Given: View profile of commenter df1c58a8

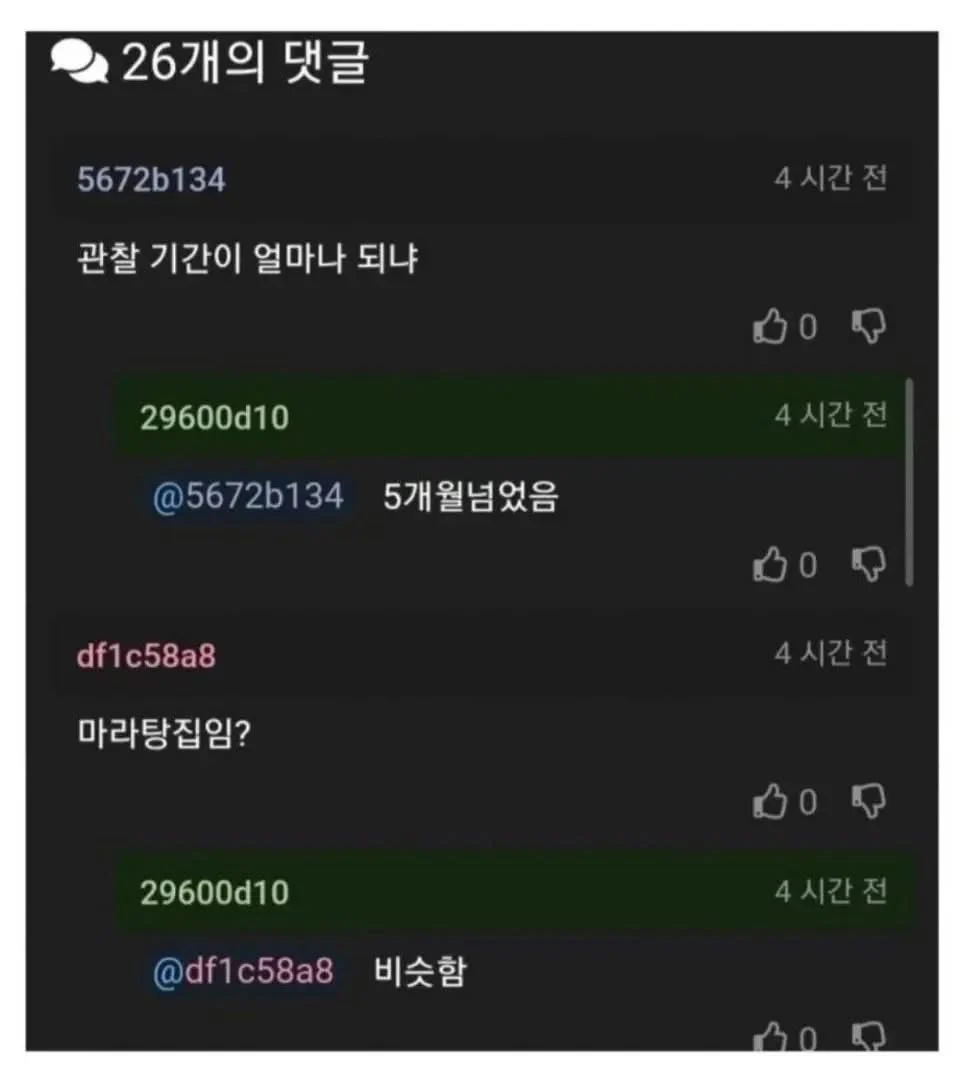Looking at the screenshot, I should [146, 656].
